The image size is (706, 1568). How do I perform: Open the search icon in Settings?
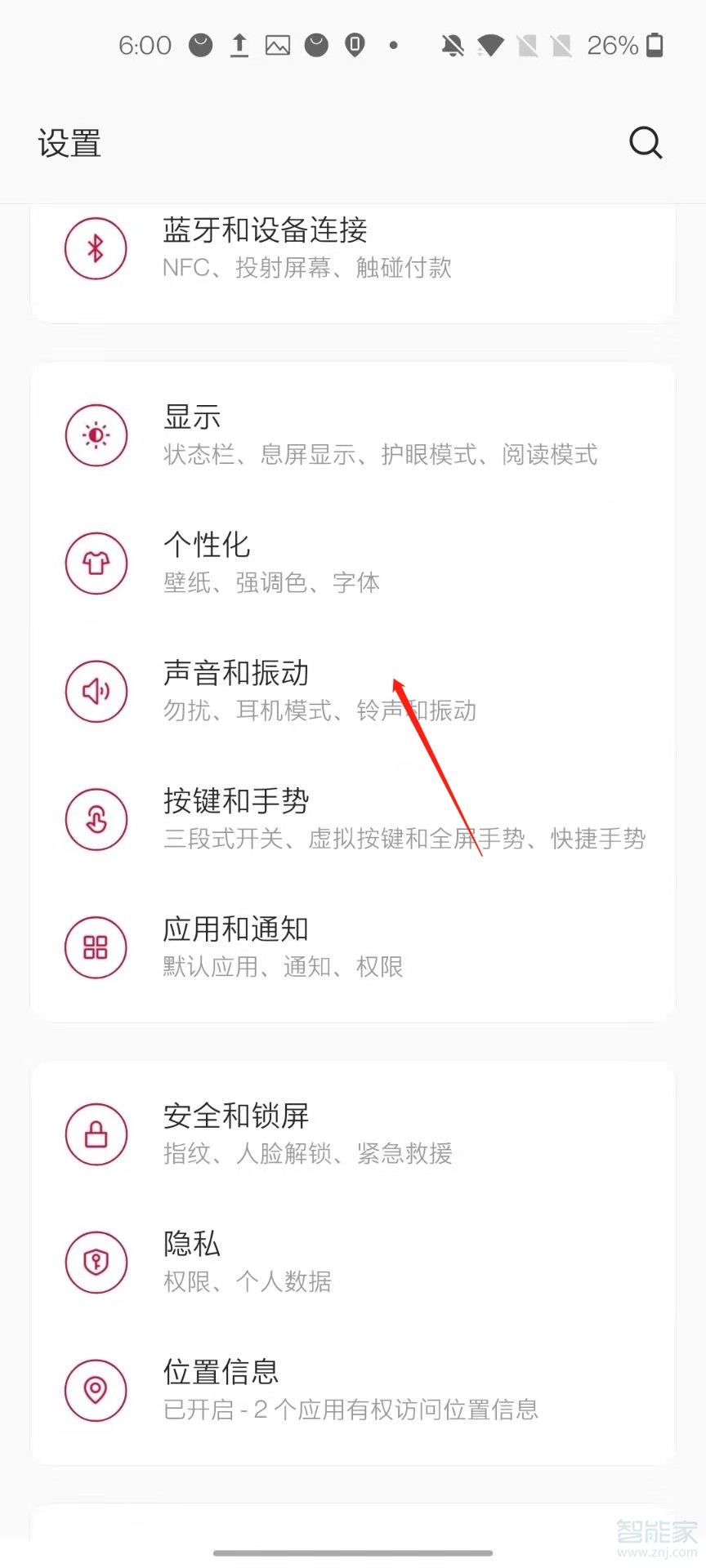coord(645,143)
